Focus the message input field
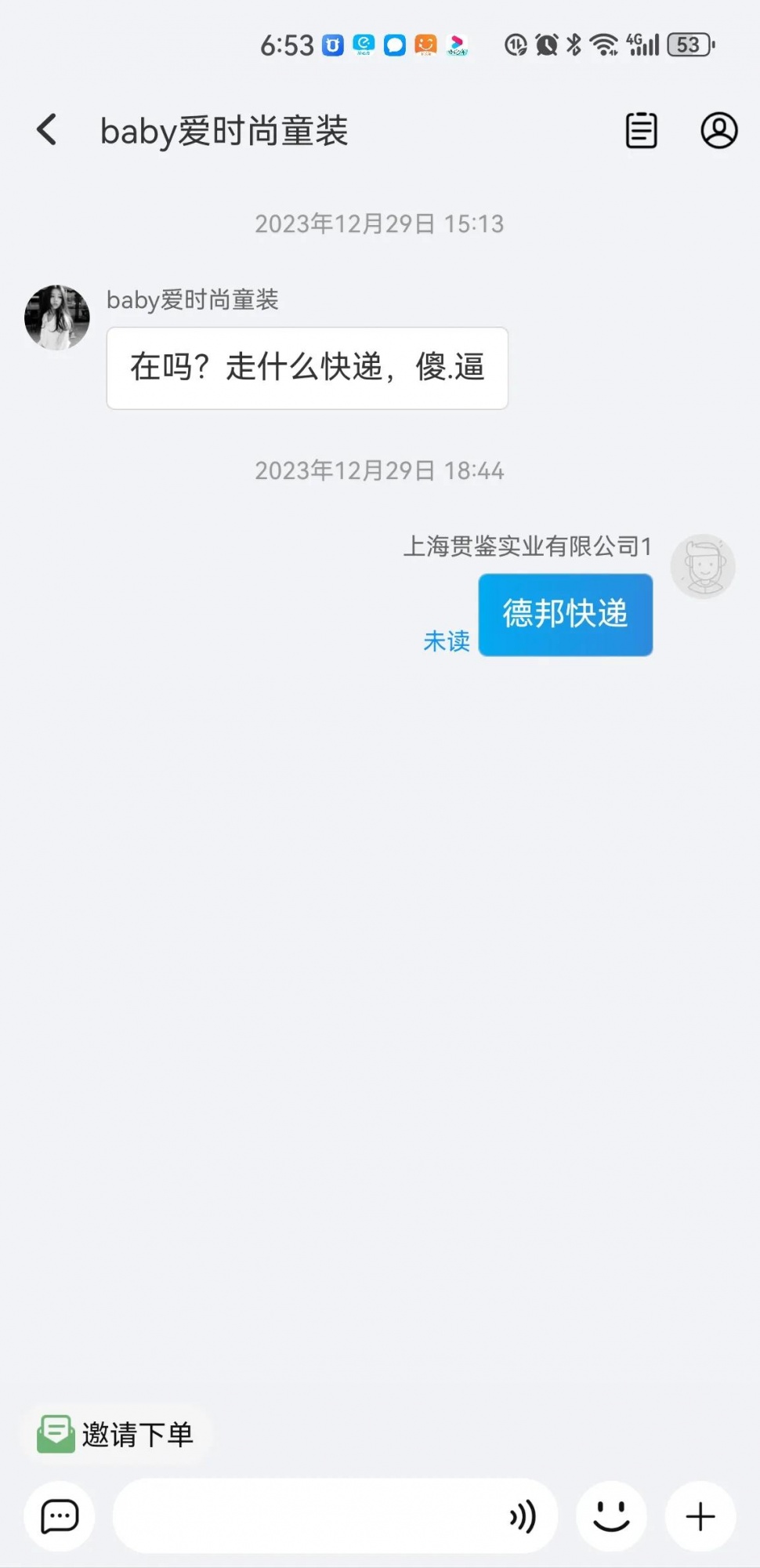The height and width of the screenshot is (1568, 760). click(306, 1516)
